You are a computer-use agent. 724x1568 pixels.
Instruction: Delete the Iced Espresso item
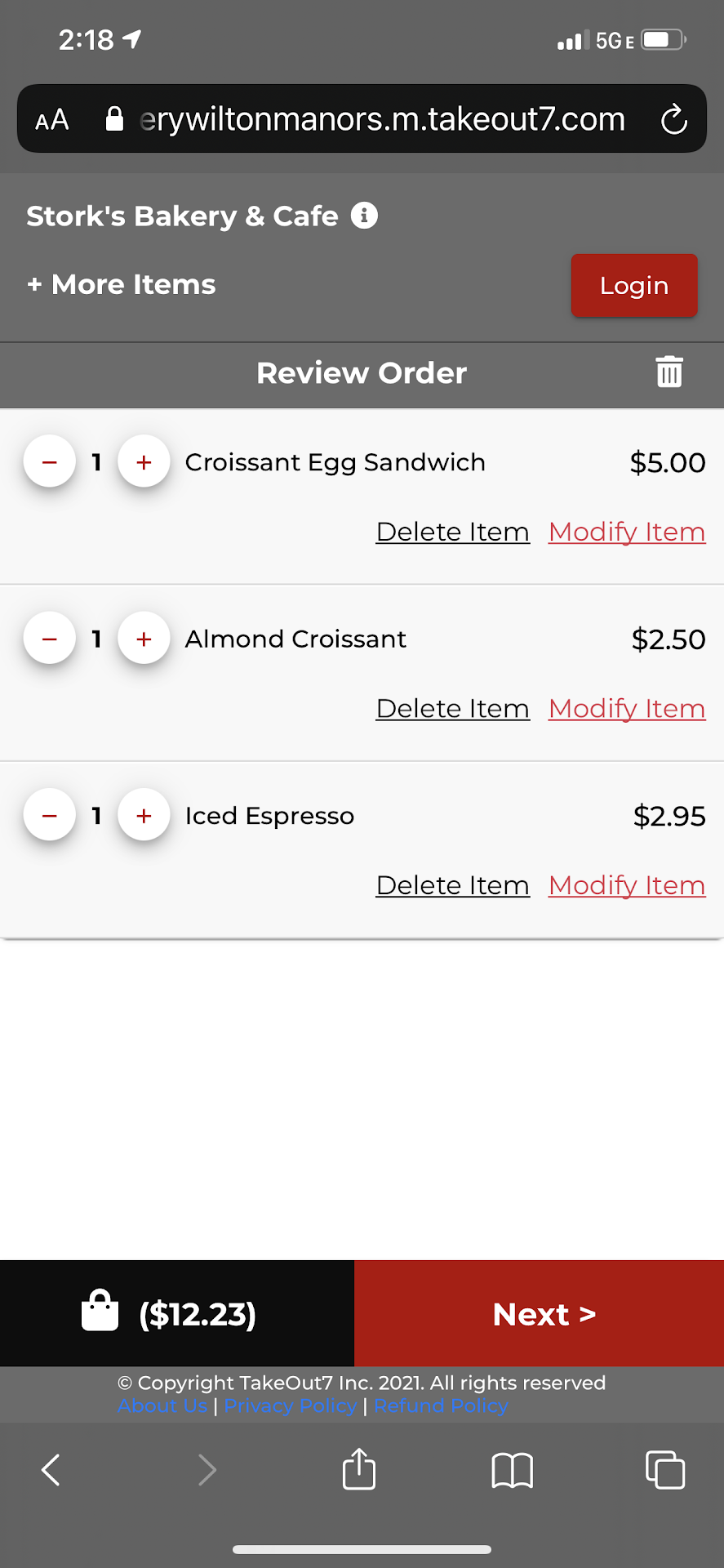(x=452, y=885)
